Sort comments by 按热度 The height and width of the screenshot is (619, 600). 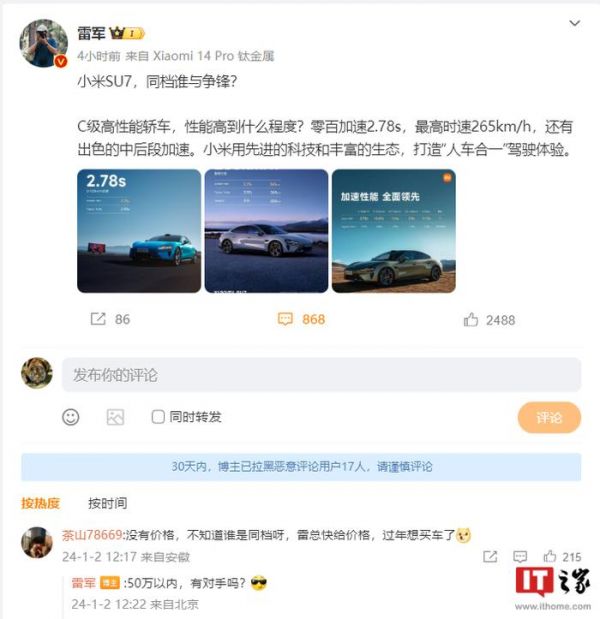click(41, 503)
